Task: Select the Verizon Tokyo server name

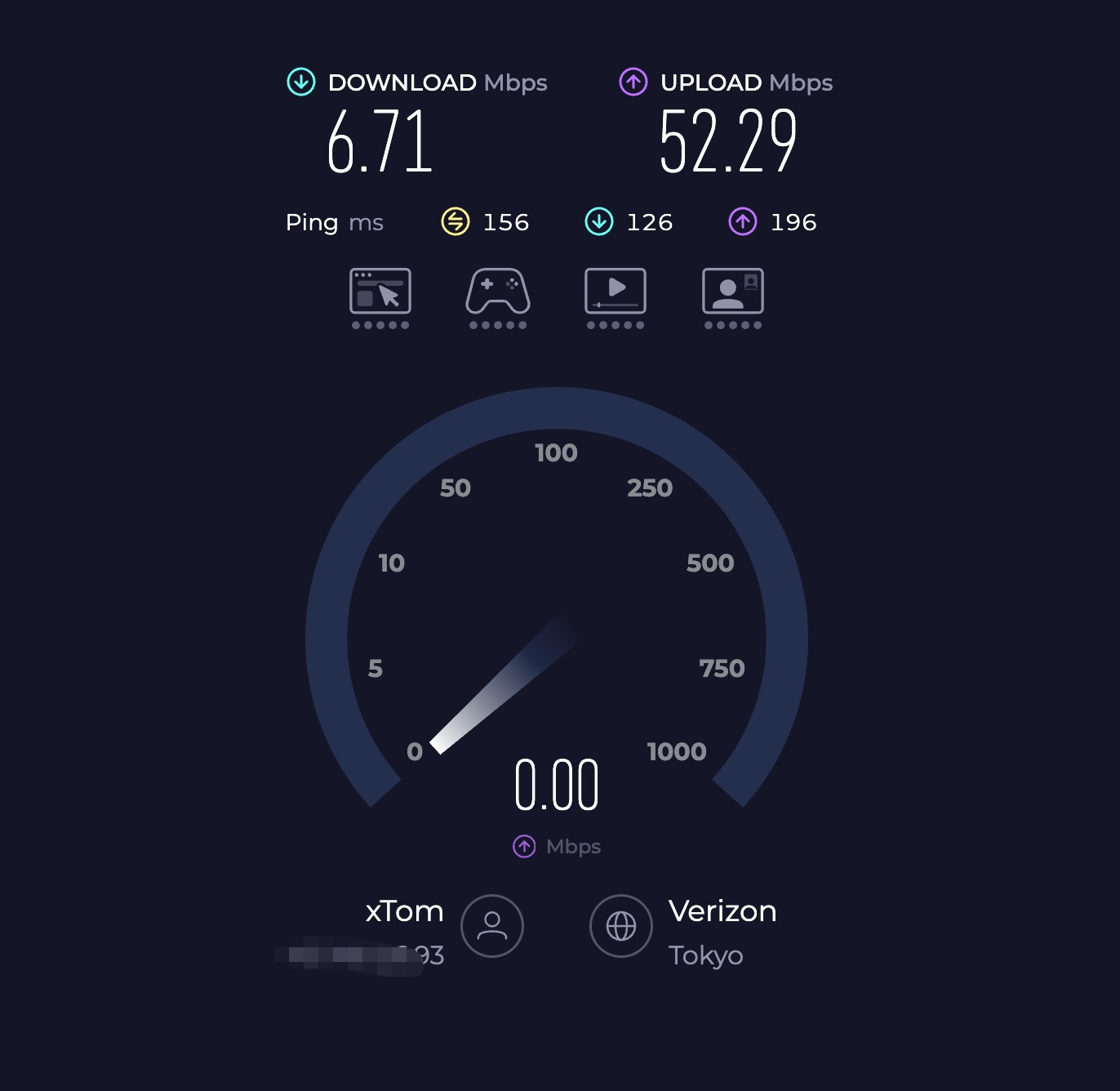Action: tap(722, 911)
